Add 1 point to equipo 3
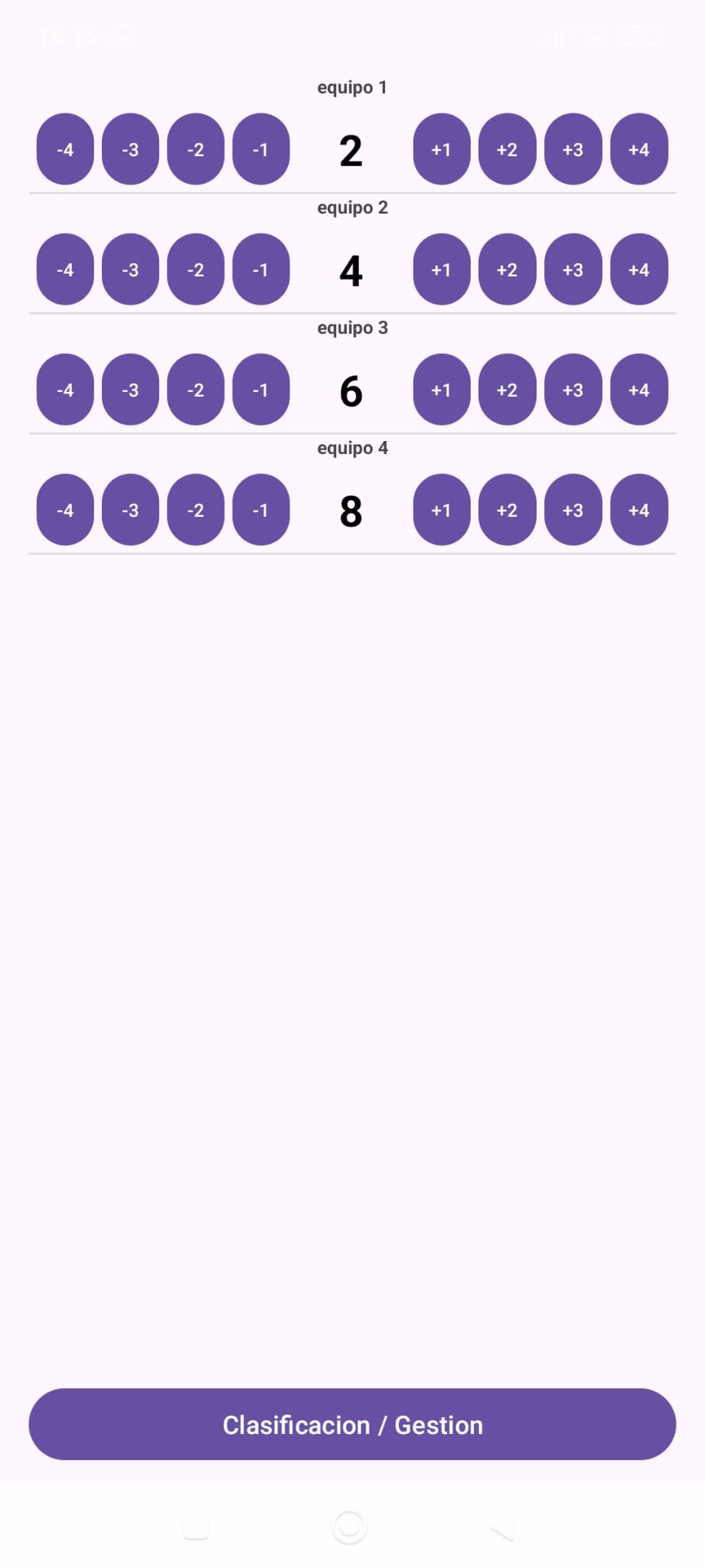This screenshot has width=705, height=1568. pyautogui.click(x=442, y=390)
